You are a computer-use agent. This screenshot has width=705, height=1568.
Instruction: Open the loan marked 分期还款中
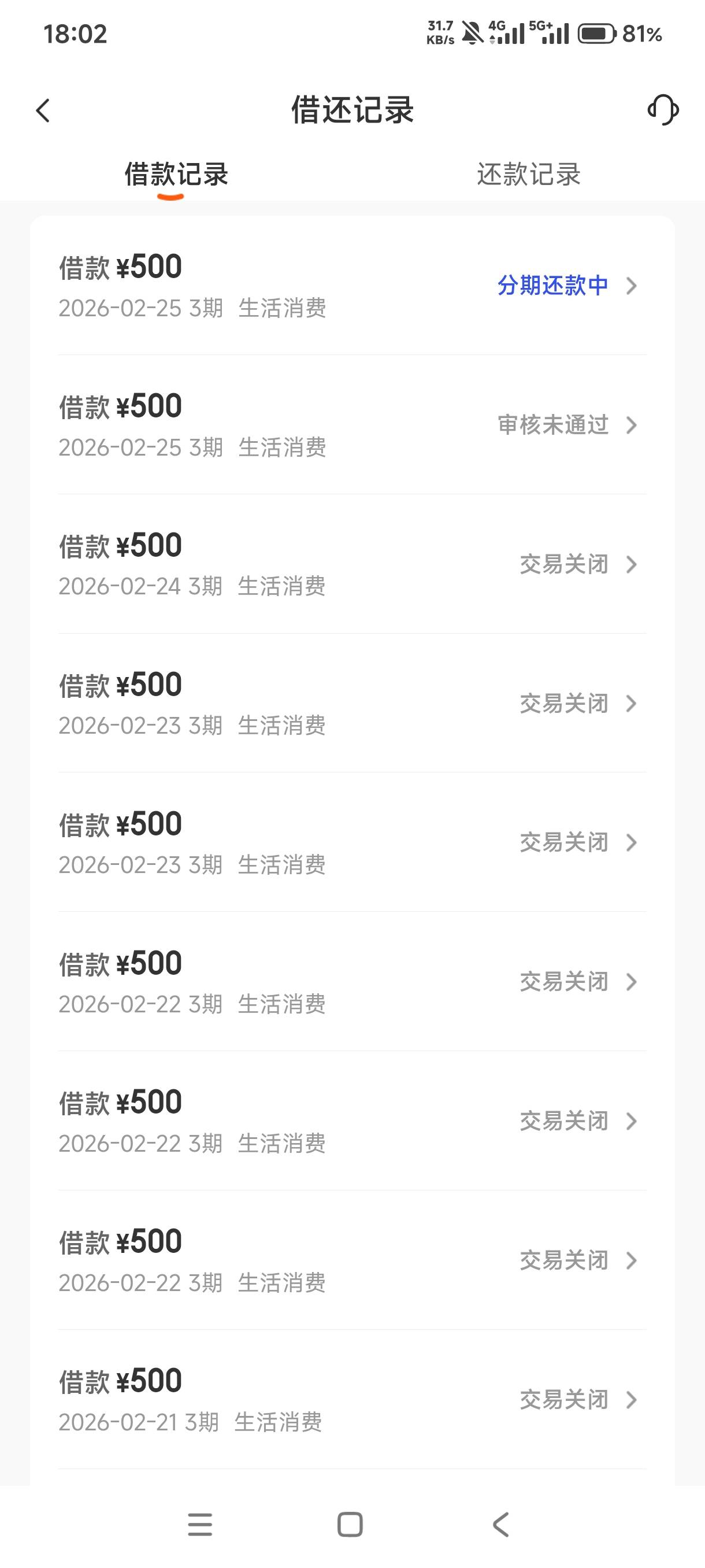pyautogui.click(x=351, y=286)
